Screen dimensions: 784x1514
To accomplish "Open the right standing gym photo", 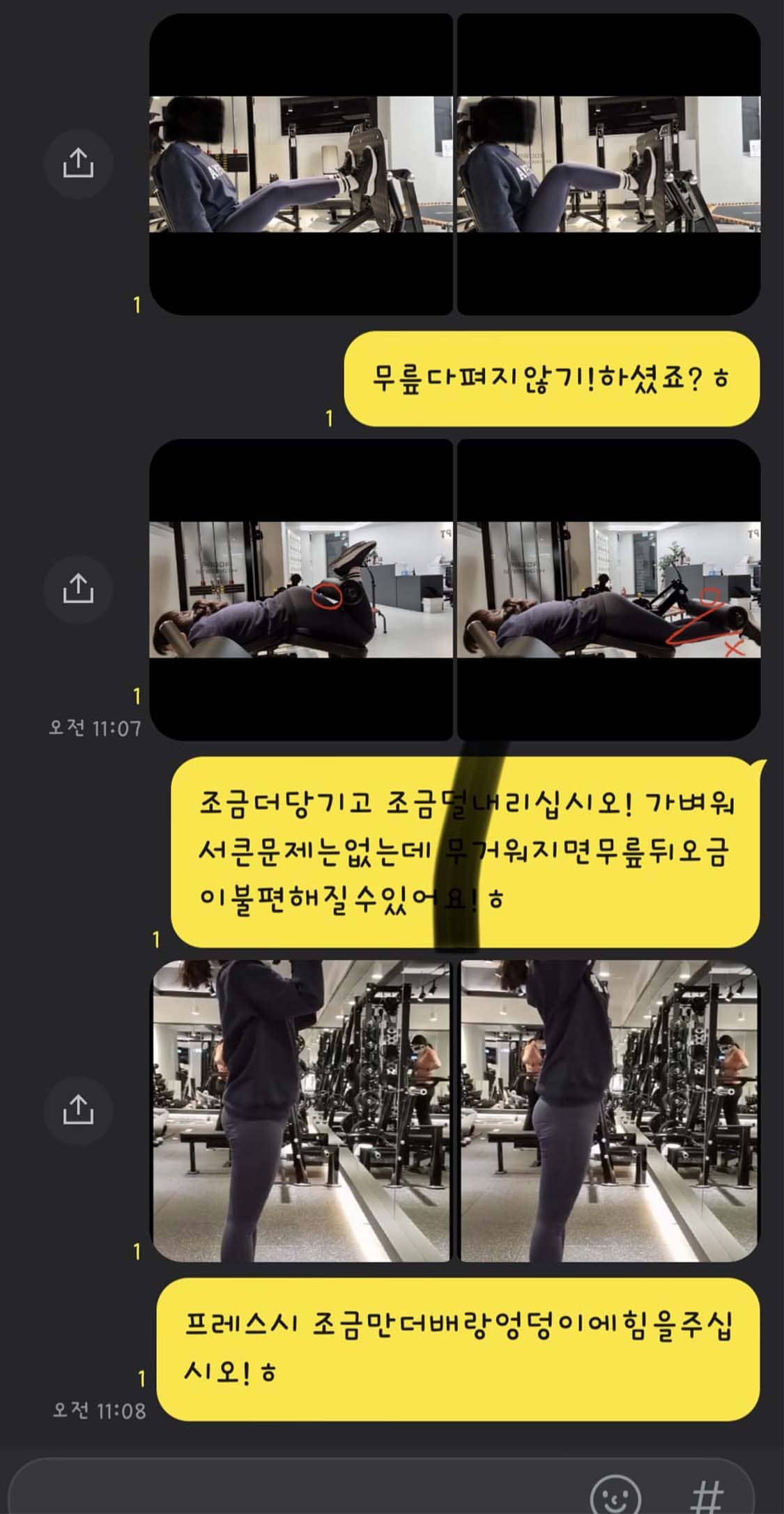I will click(x=609, y=1112).
